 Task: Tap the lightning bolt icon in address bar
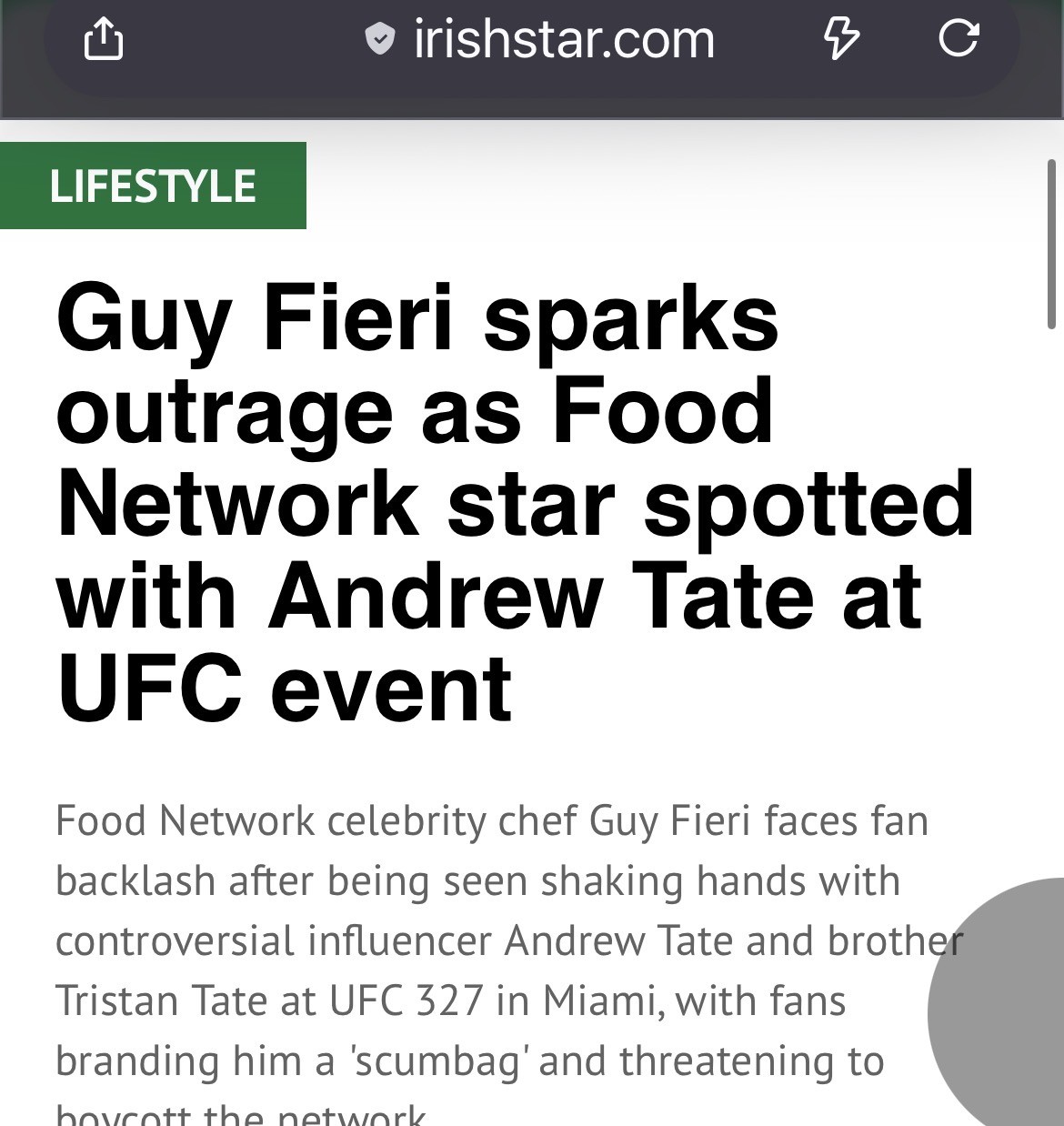[840, 39]
